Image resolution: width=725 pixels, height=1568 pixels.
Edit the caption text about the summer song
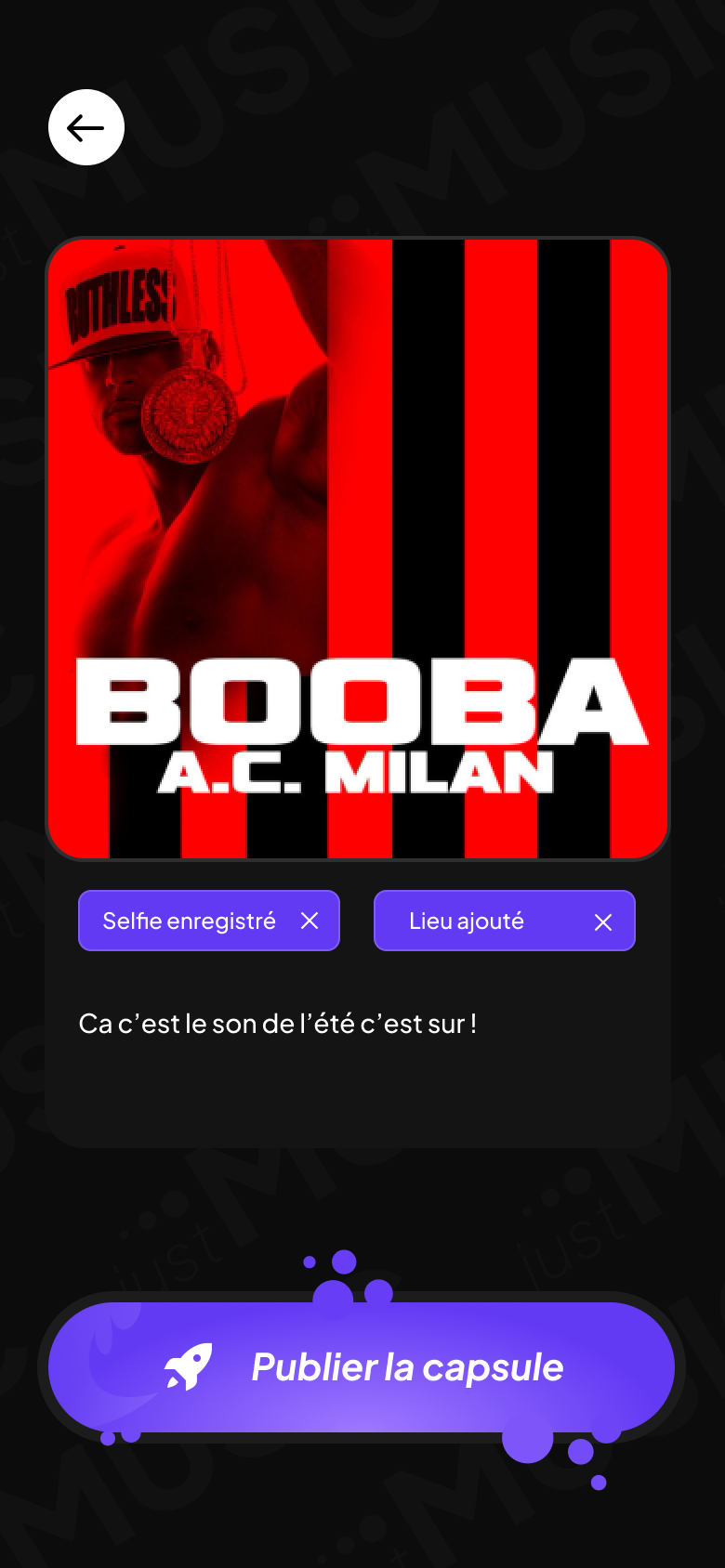(278, 1024)
